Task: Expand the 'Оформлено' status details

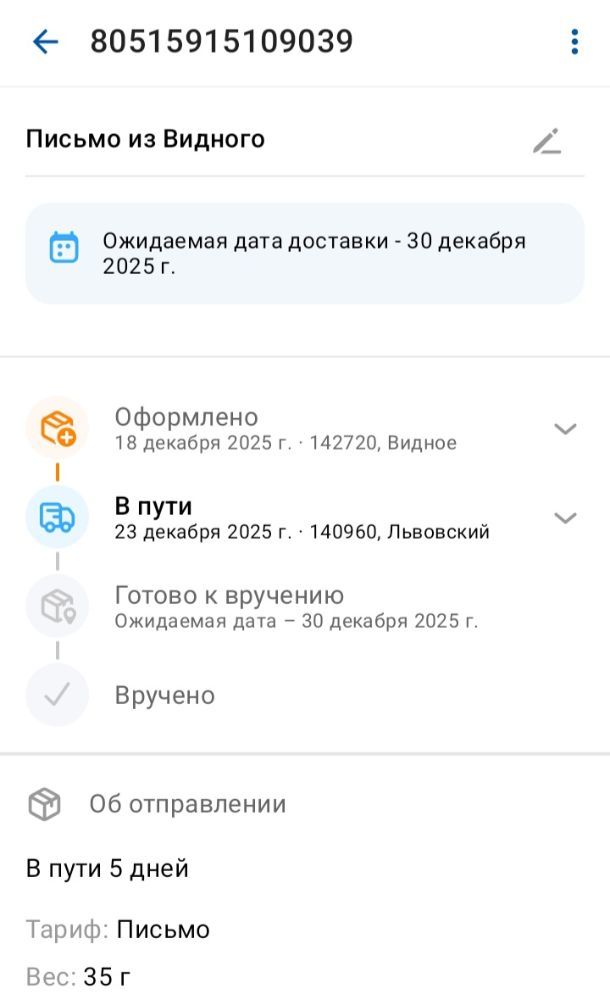Action: (x=565, y=429)
